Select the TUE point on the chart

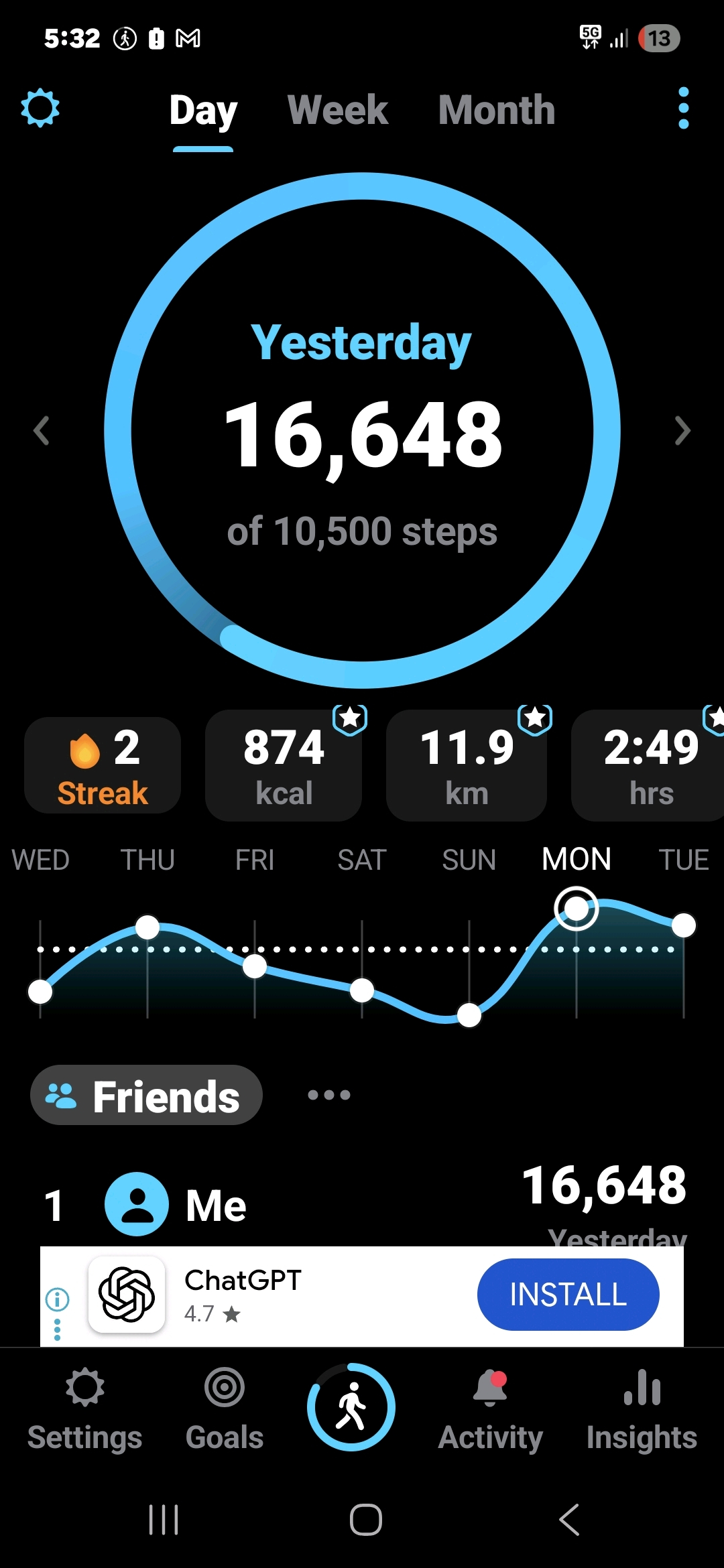coord(684,925)
